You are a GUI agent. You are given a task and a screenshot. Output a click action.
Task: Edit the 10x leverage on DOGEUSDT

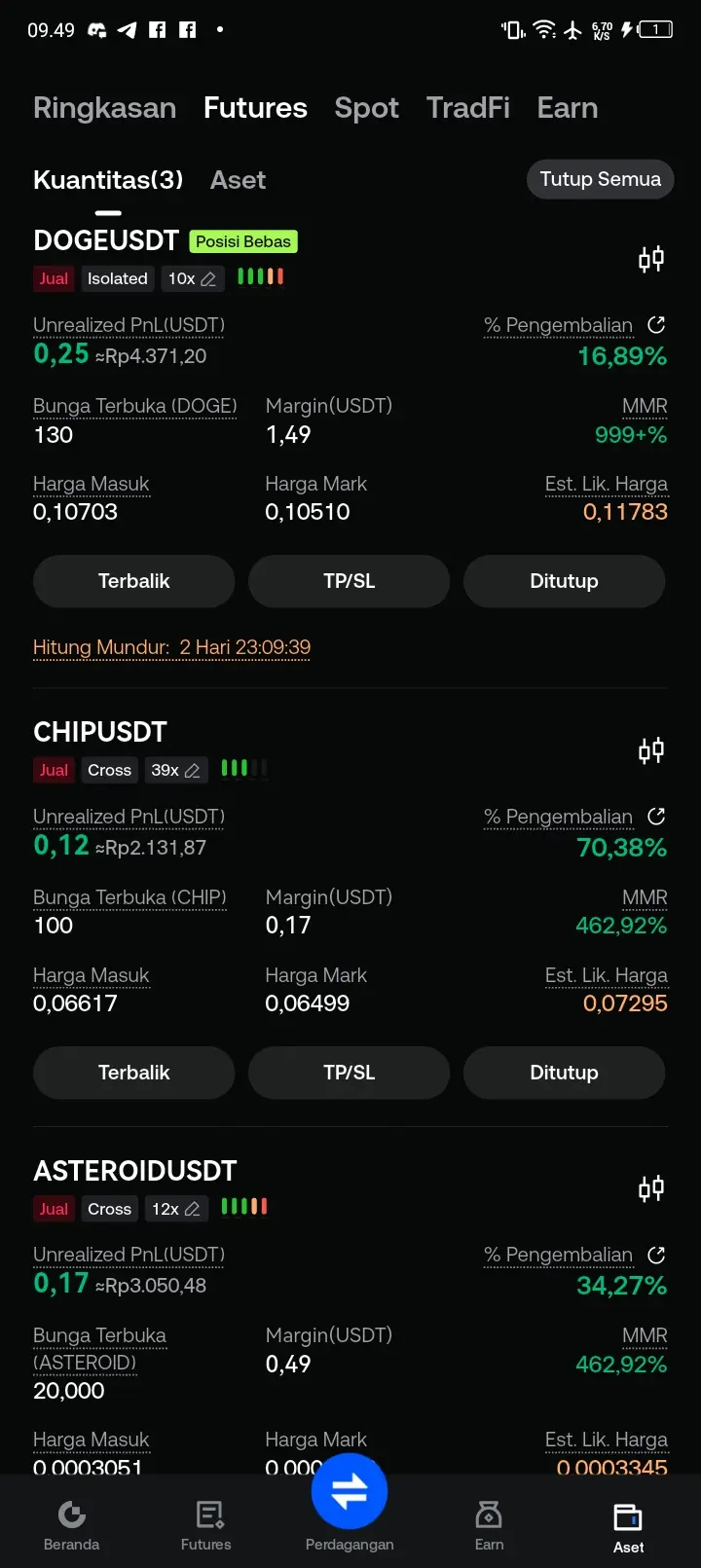pos(193,278)
